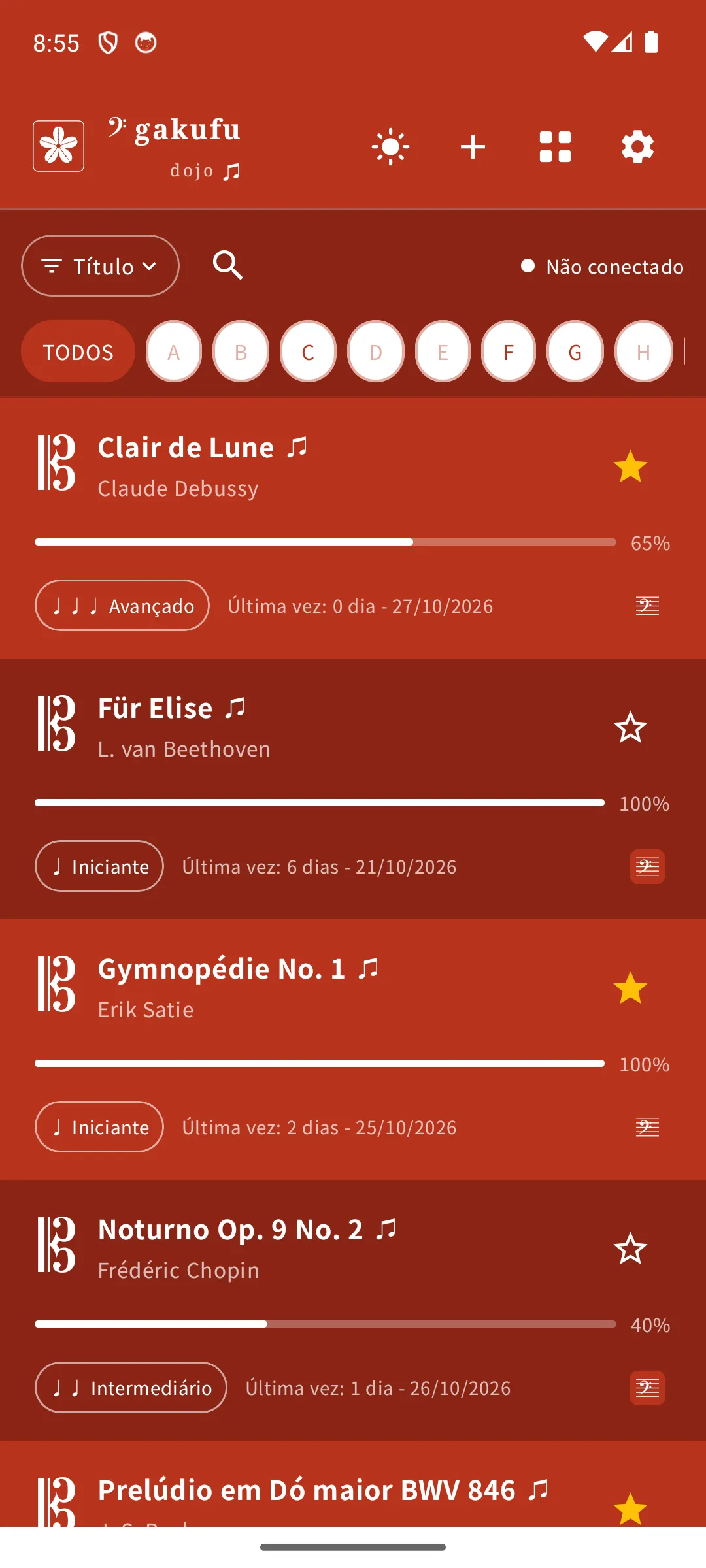Remove the star from Gymnopédie No. 1
This screenshot has width=706, height=1568.
tap(630, 988)
